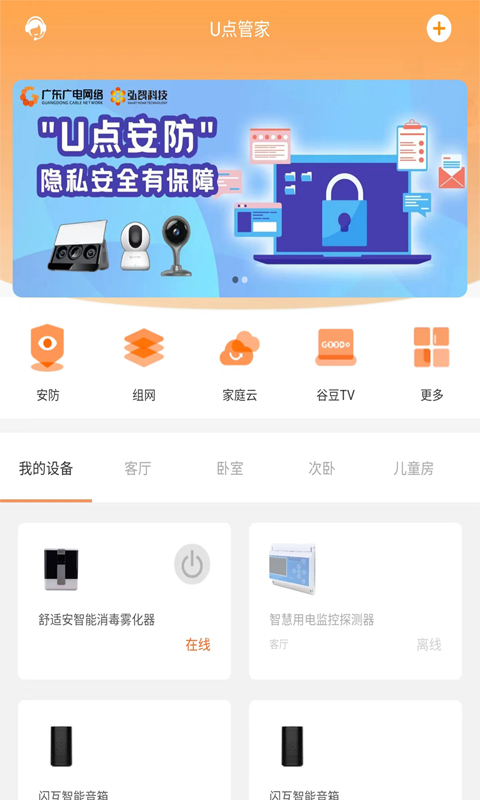Open the 更多 more shortcuts
Viewport: 480px width, 800px height.
(432, 362)
